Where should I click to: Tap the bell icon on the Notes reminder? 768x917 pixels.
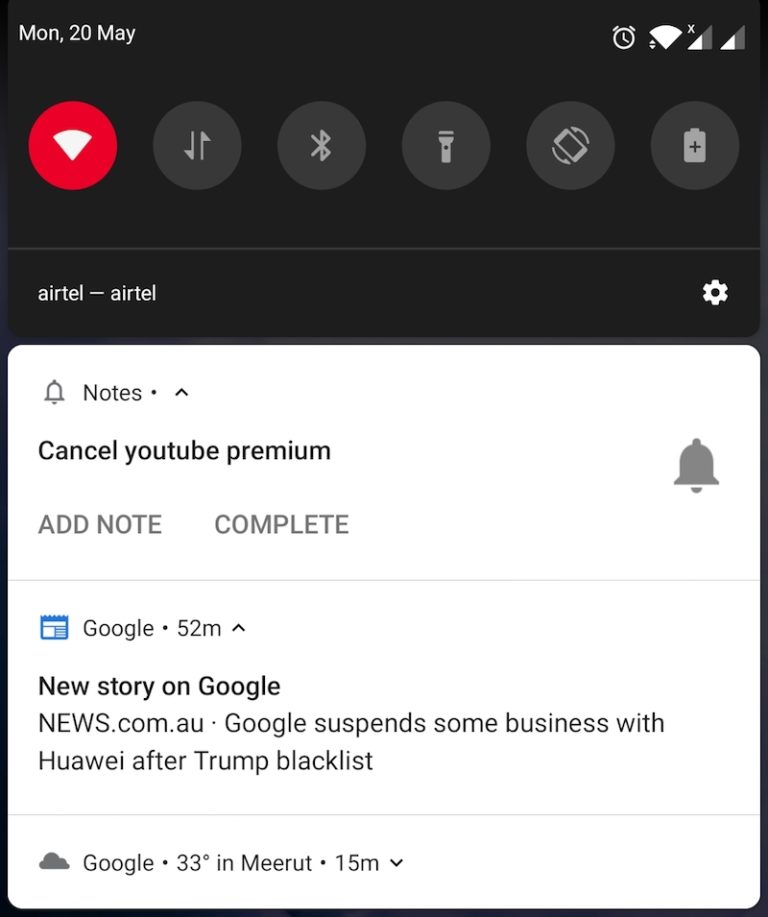click(x=696, y=464)
